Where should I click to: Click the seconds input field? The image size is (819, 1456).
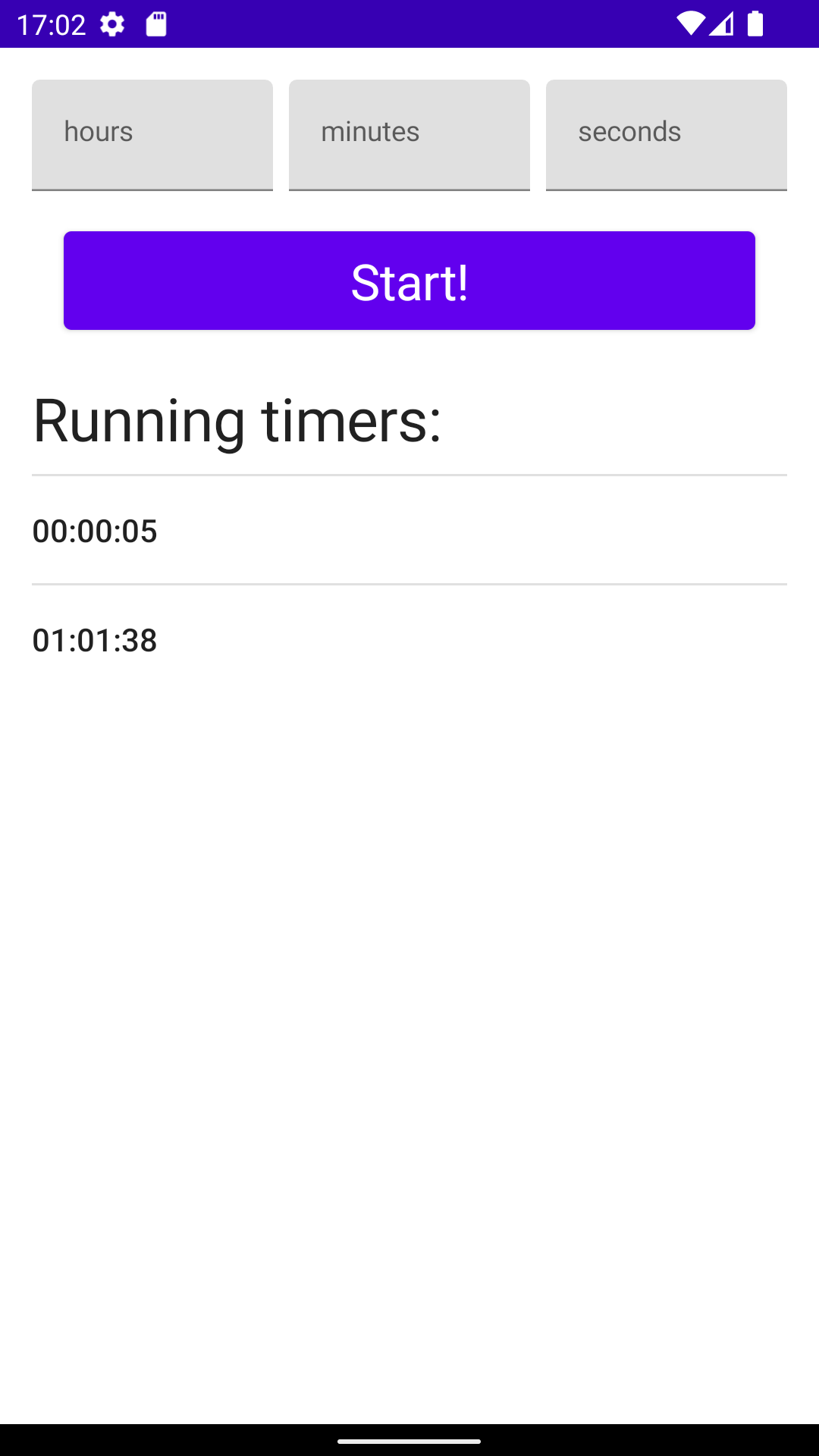(x=666, y=133)
